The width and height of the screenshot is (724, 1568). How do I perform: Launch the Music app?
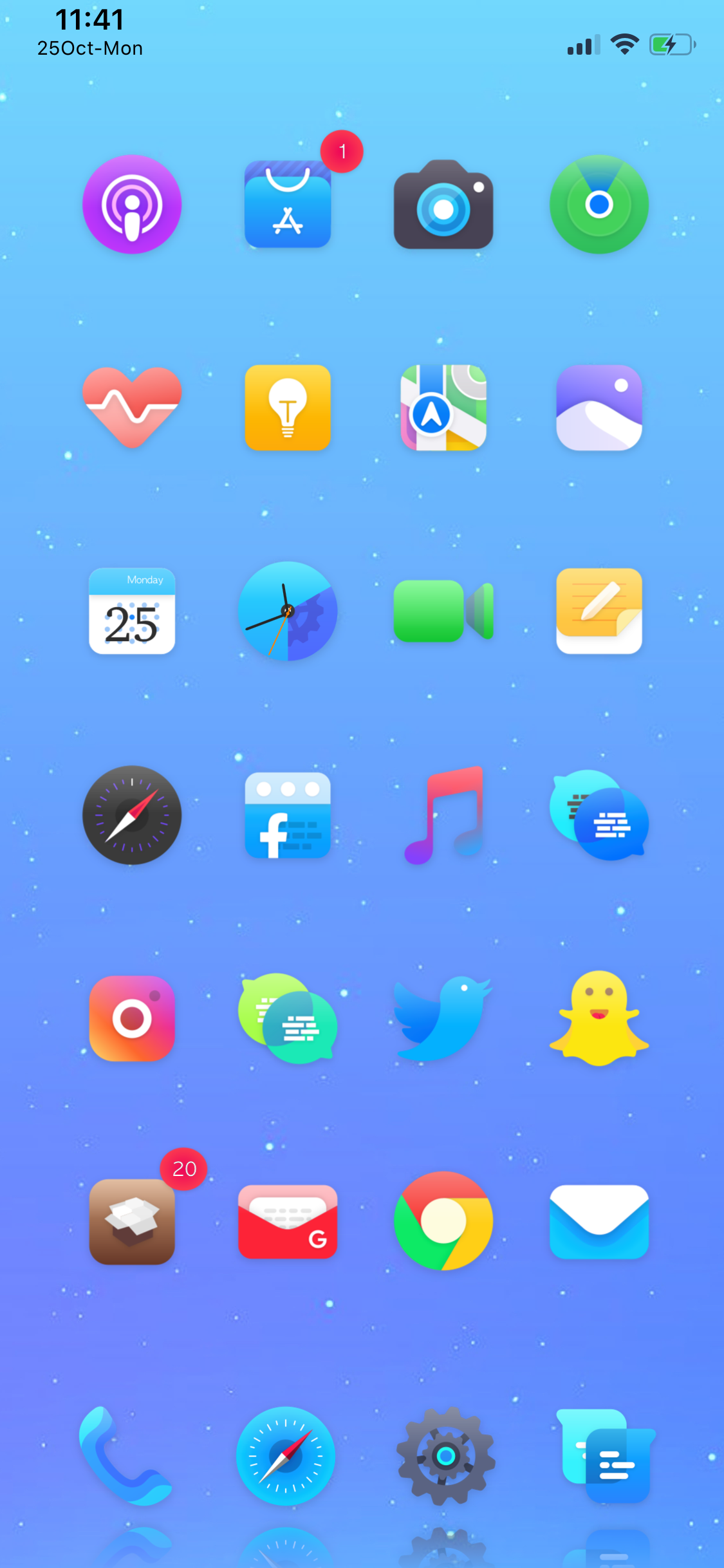point(443,815)
